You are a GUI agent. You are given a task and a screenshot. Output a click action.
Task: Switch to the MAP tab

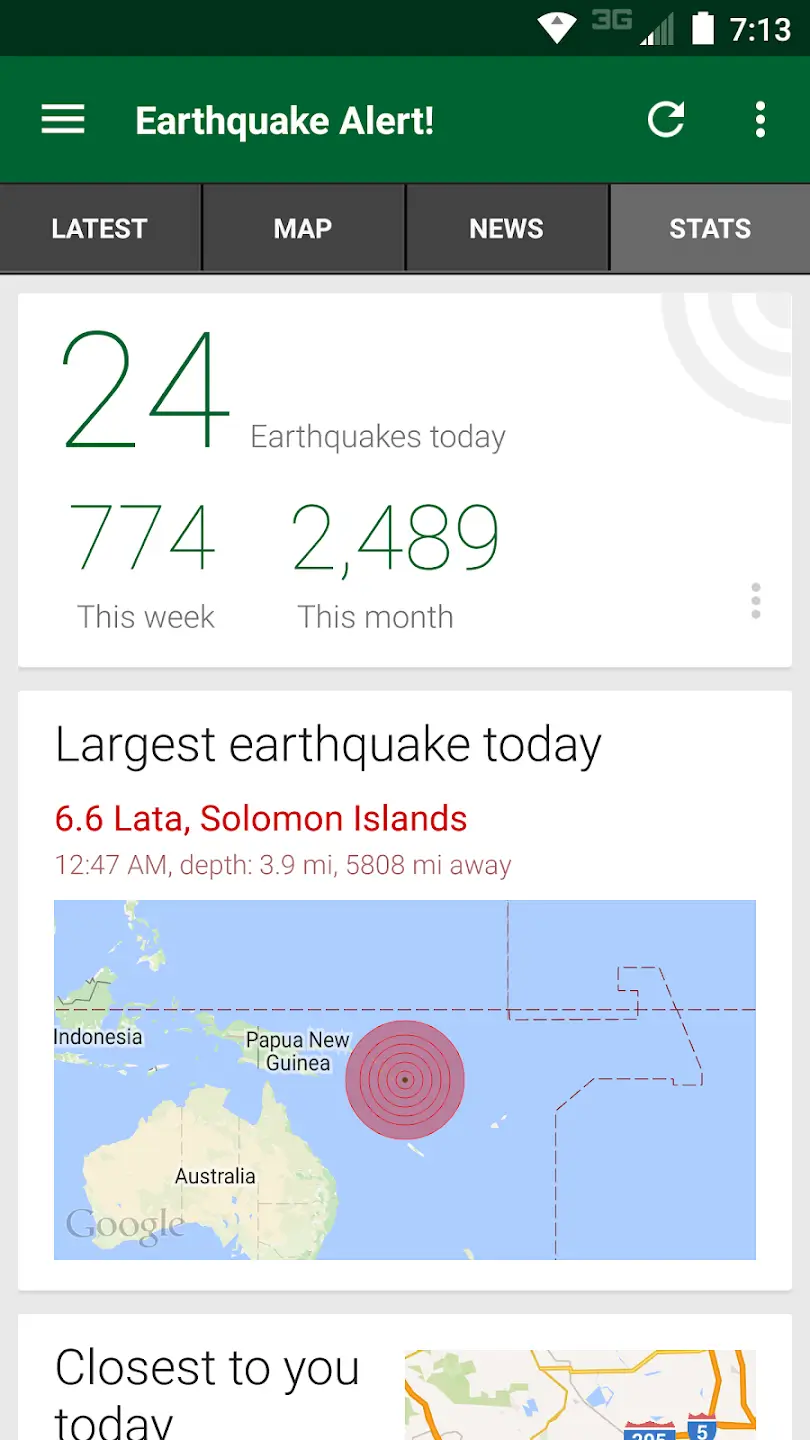(x=302, y=228)
